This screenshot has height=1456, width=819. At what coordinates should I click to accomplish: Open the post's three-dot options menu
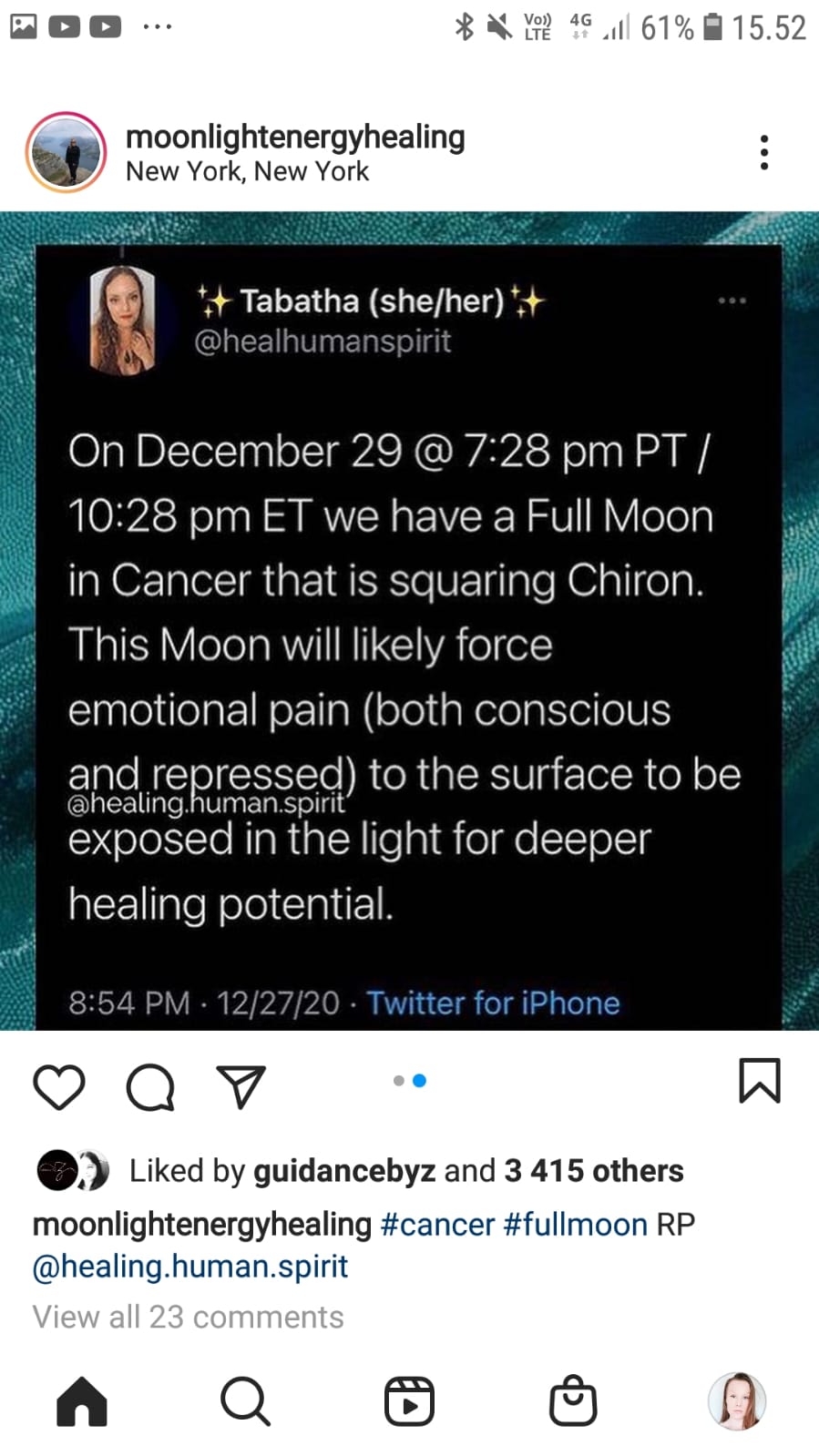[763, 153]
